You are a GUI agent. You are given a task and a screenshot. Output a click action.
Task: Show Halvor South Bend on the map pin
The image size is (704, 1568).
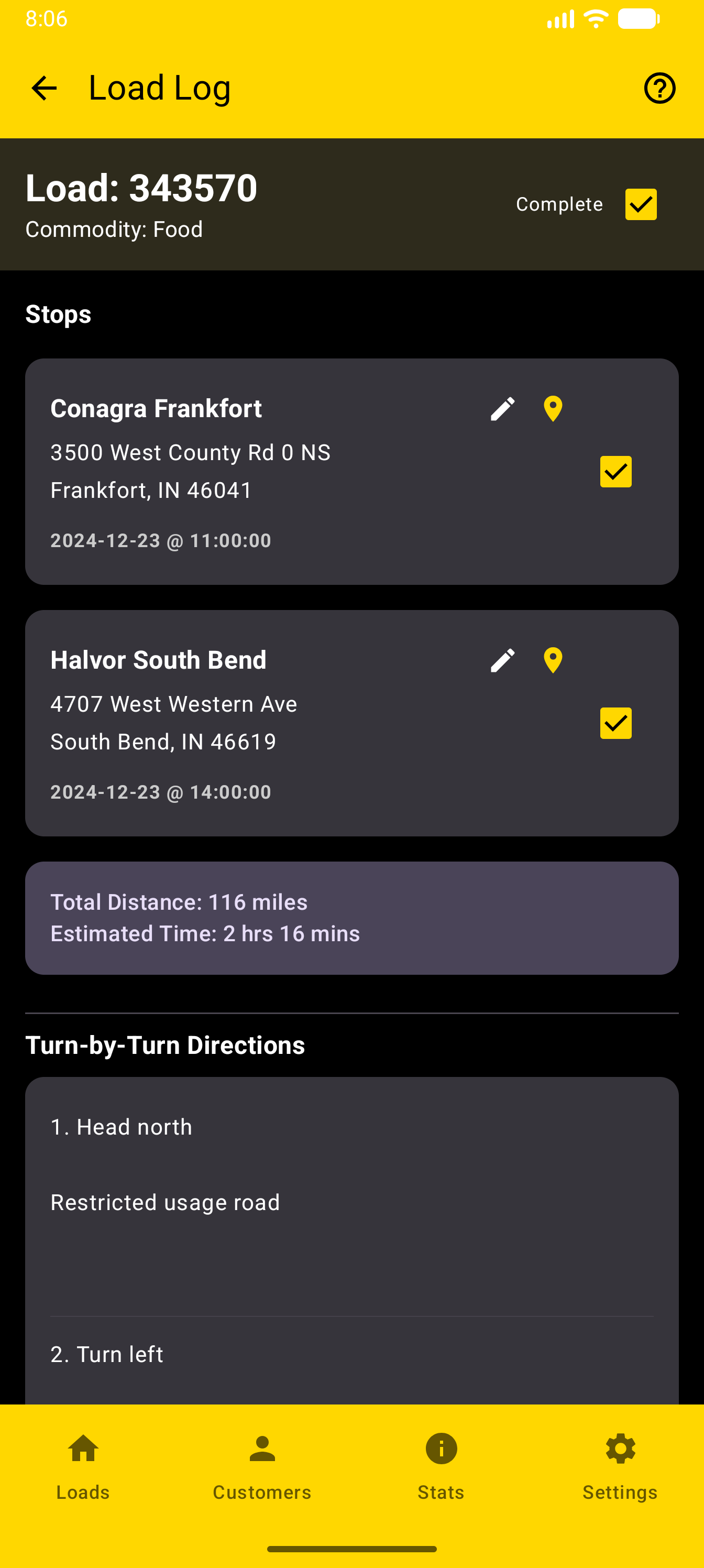pos(553,660)
